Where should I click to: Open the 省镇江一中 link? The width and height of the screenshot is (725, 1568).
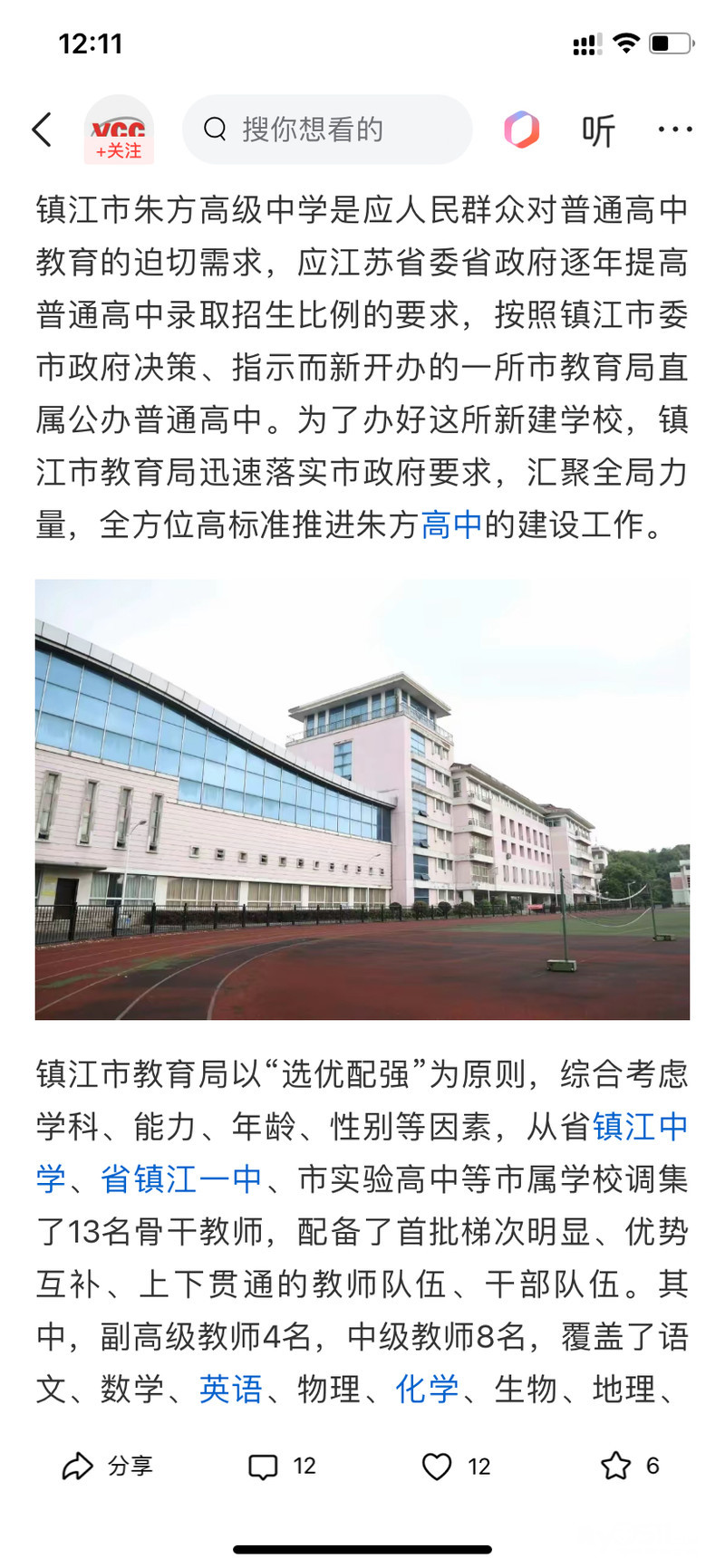(181, 1179)
